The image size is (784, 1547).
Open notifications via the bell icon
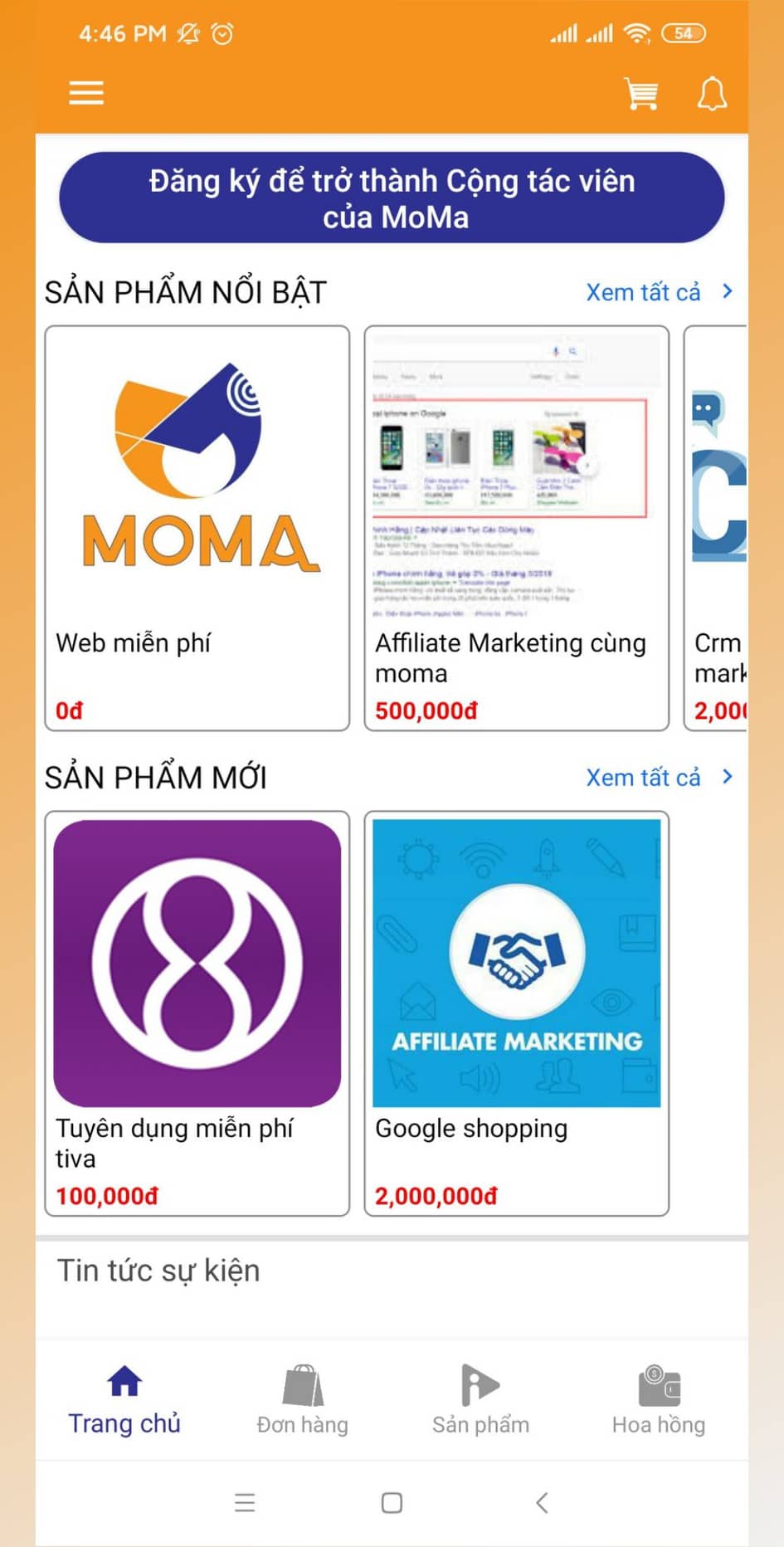711,93
